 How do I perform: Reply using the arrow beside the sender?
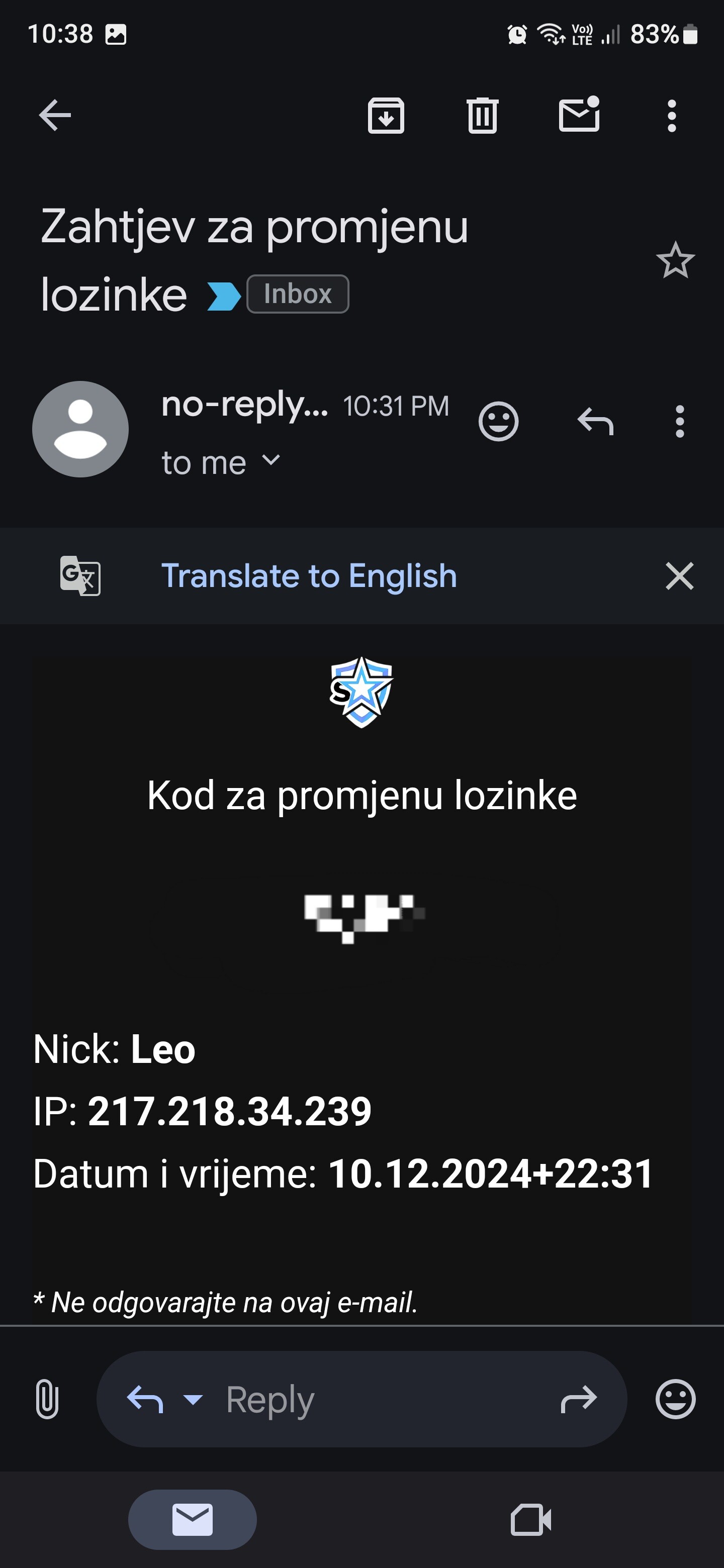pos(595,421)
